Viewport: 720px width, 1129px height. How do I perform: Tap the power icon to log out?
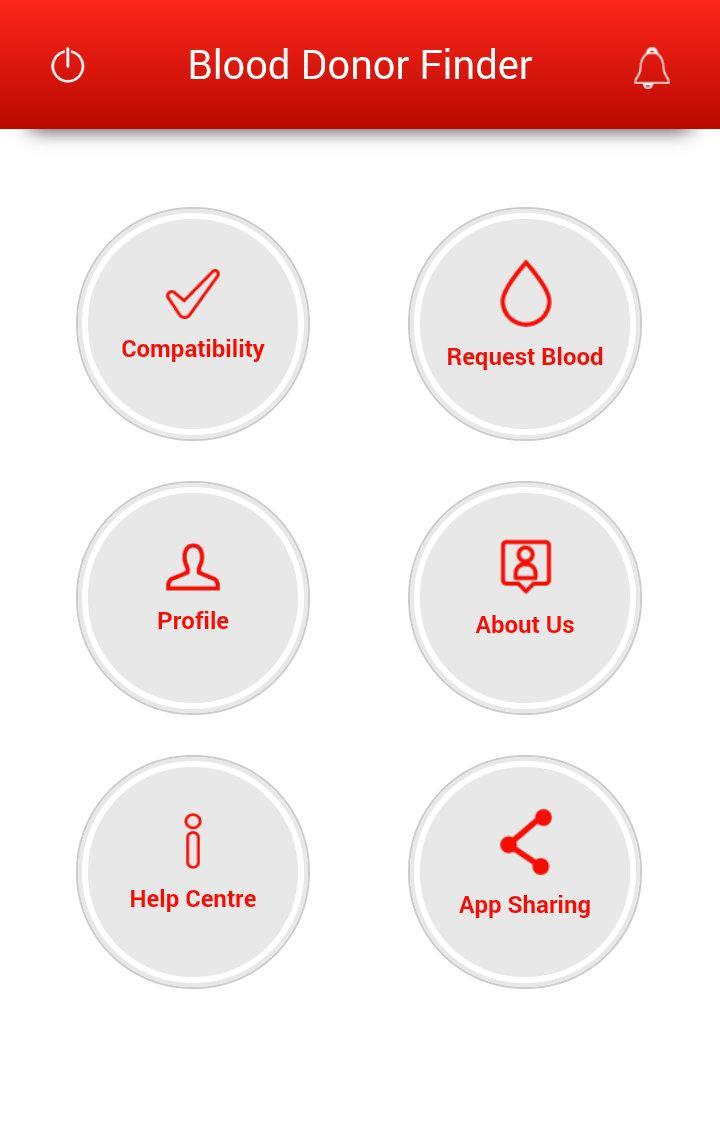tap(68, 64)
